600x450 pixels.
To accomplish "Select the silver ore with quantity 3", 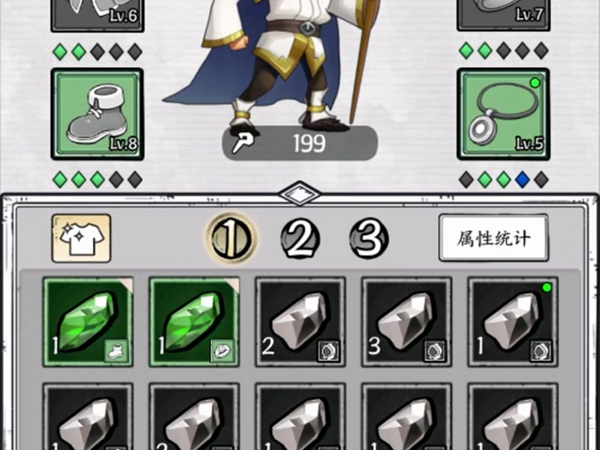I will click(406, 322).
